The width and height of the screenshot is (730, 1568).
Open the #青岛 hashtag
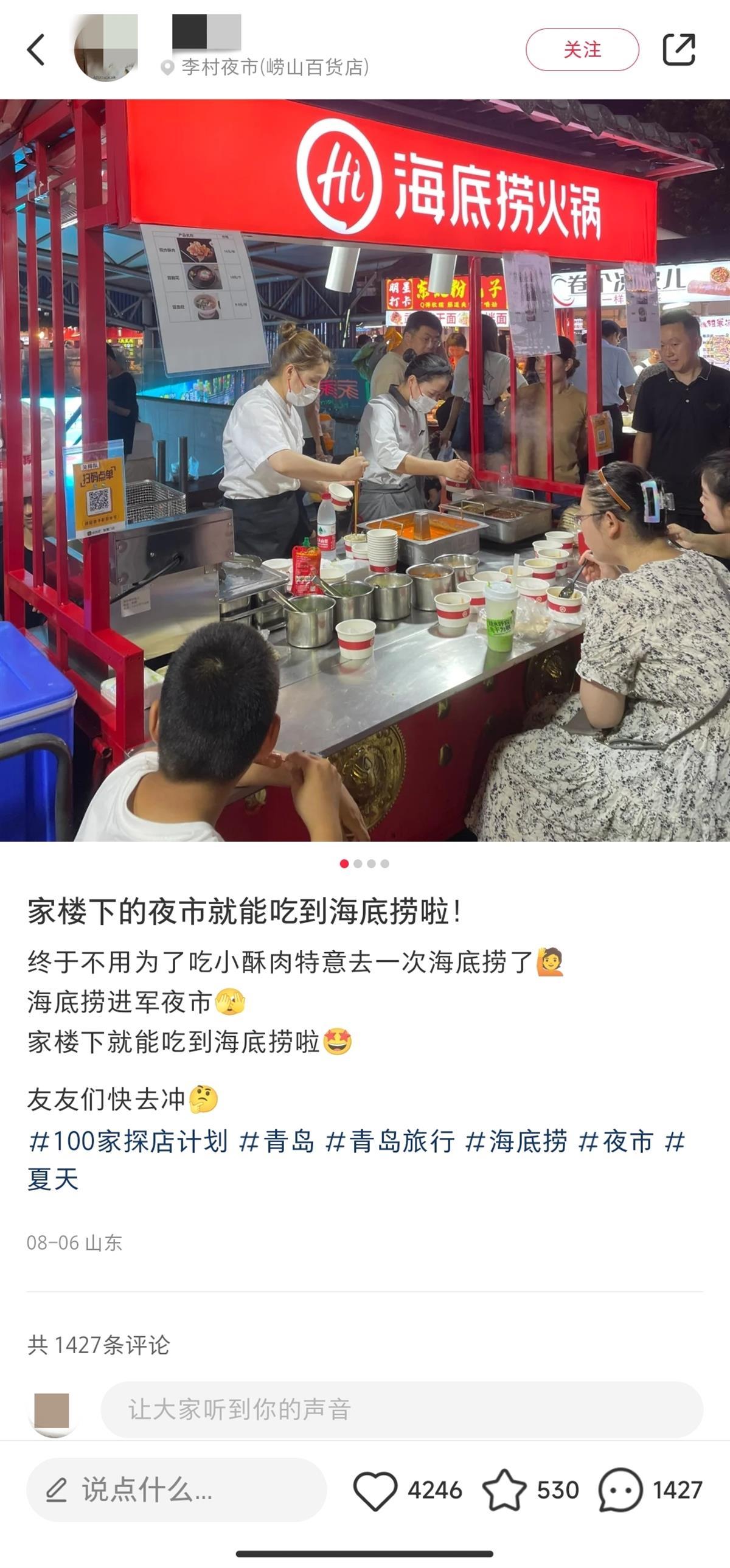point(277,1141)
